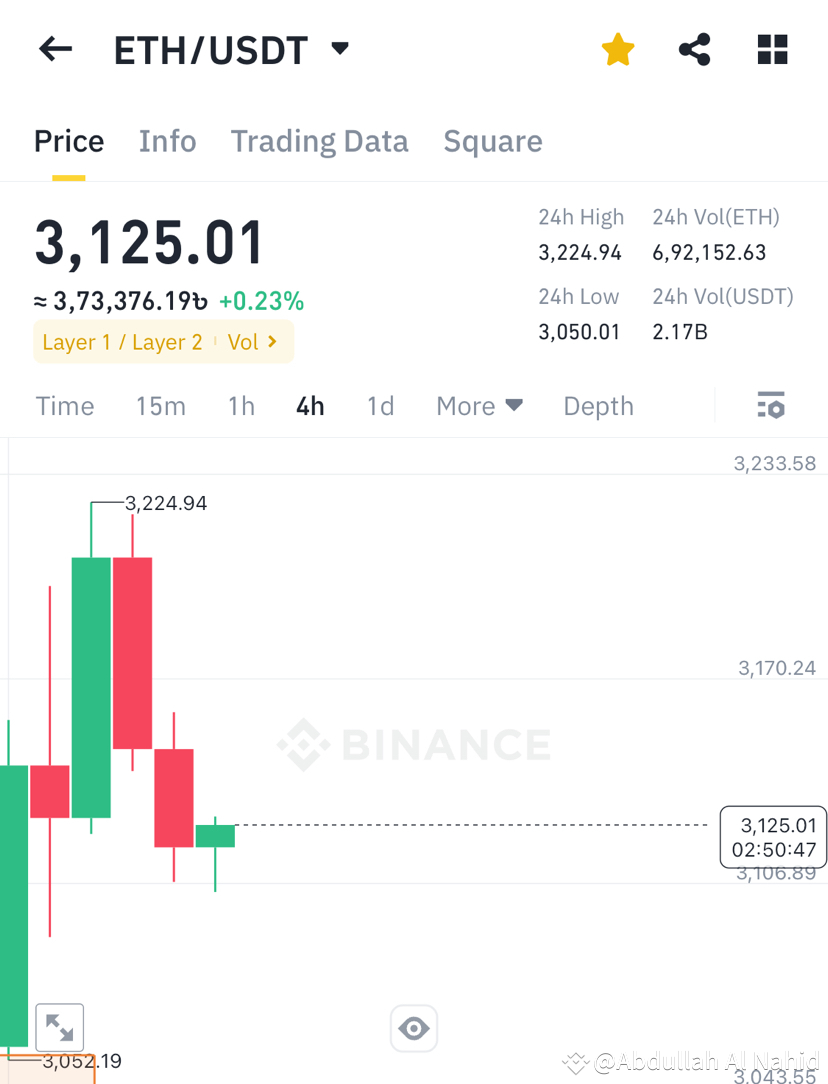The height and width of the screenshot is (1084, 828).
Task: Tap the 3,125.01 current price label
Action: pyautogui.click(x=773, y=837)
